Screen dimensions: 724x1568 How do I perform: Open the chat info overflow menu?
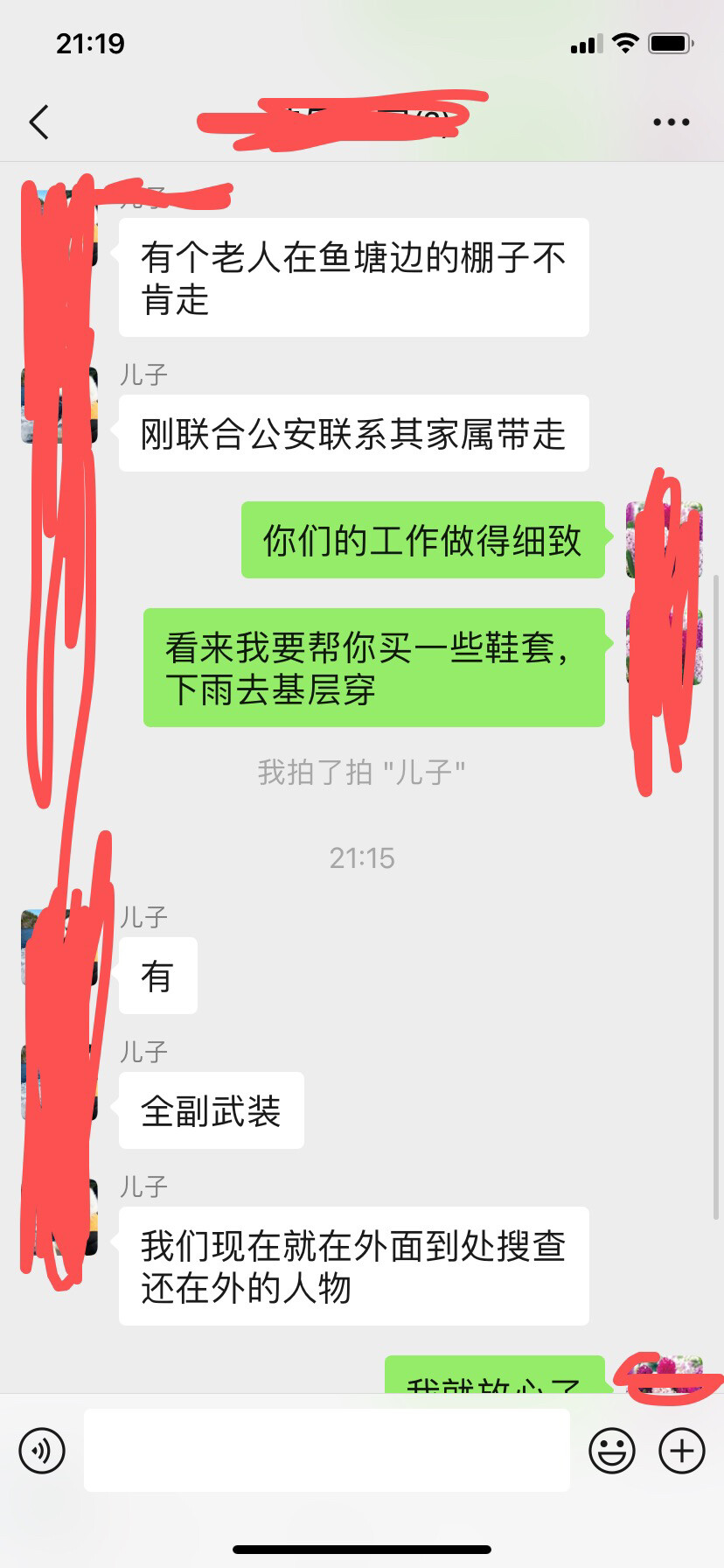click(671, 122)
